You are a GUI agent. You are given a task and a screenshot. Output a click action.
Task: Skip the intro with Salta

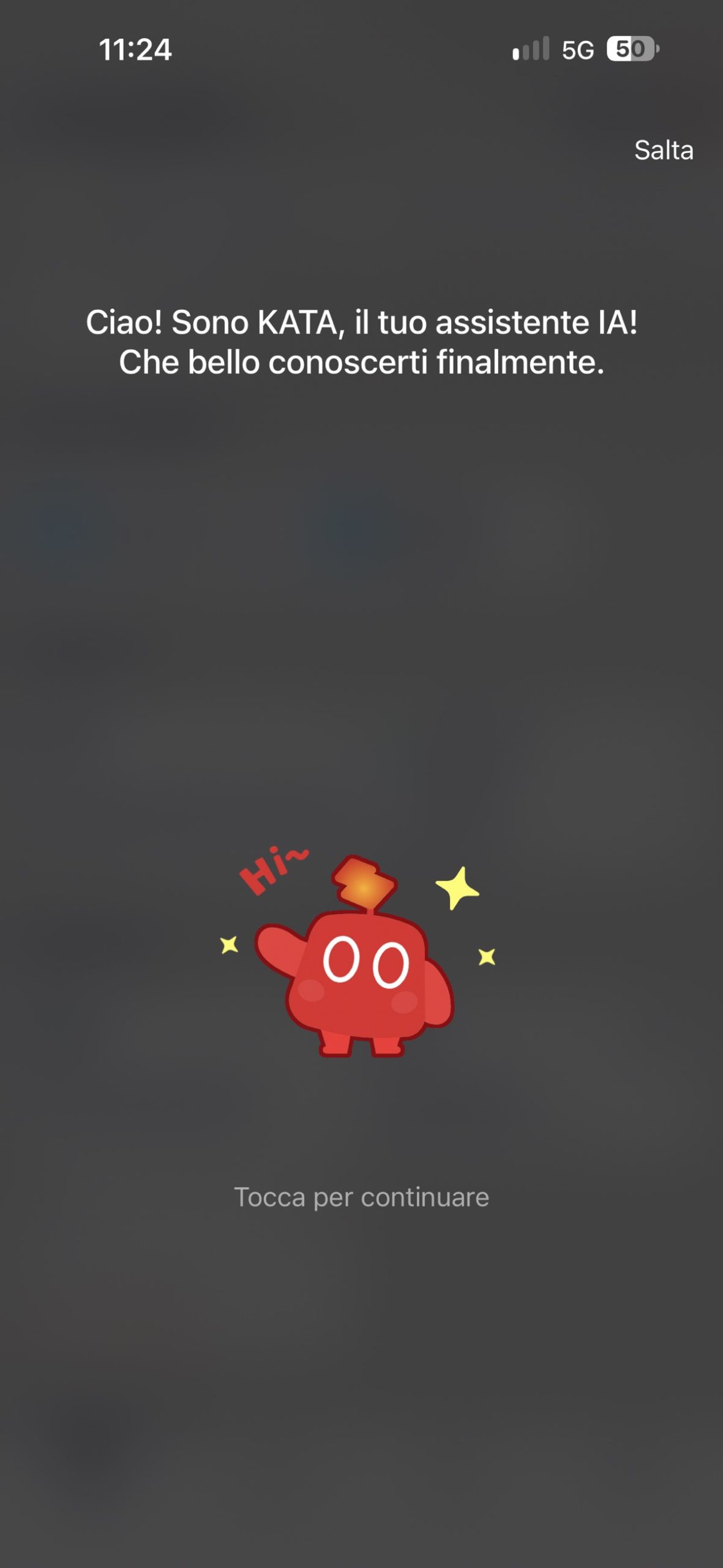point(664,150)
